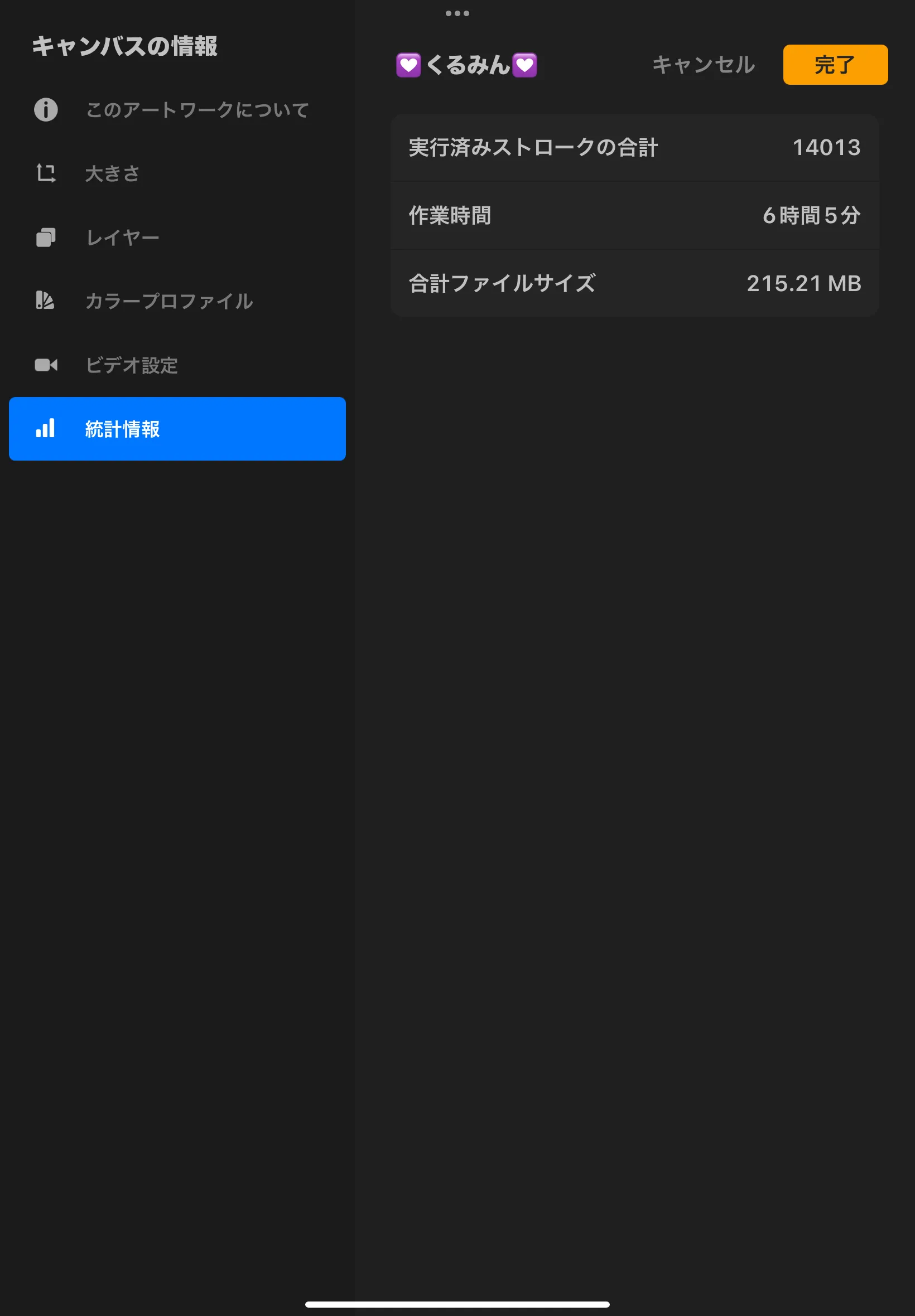Select the 統計情報 item

tap(177, 429)
